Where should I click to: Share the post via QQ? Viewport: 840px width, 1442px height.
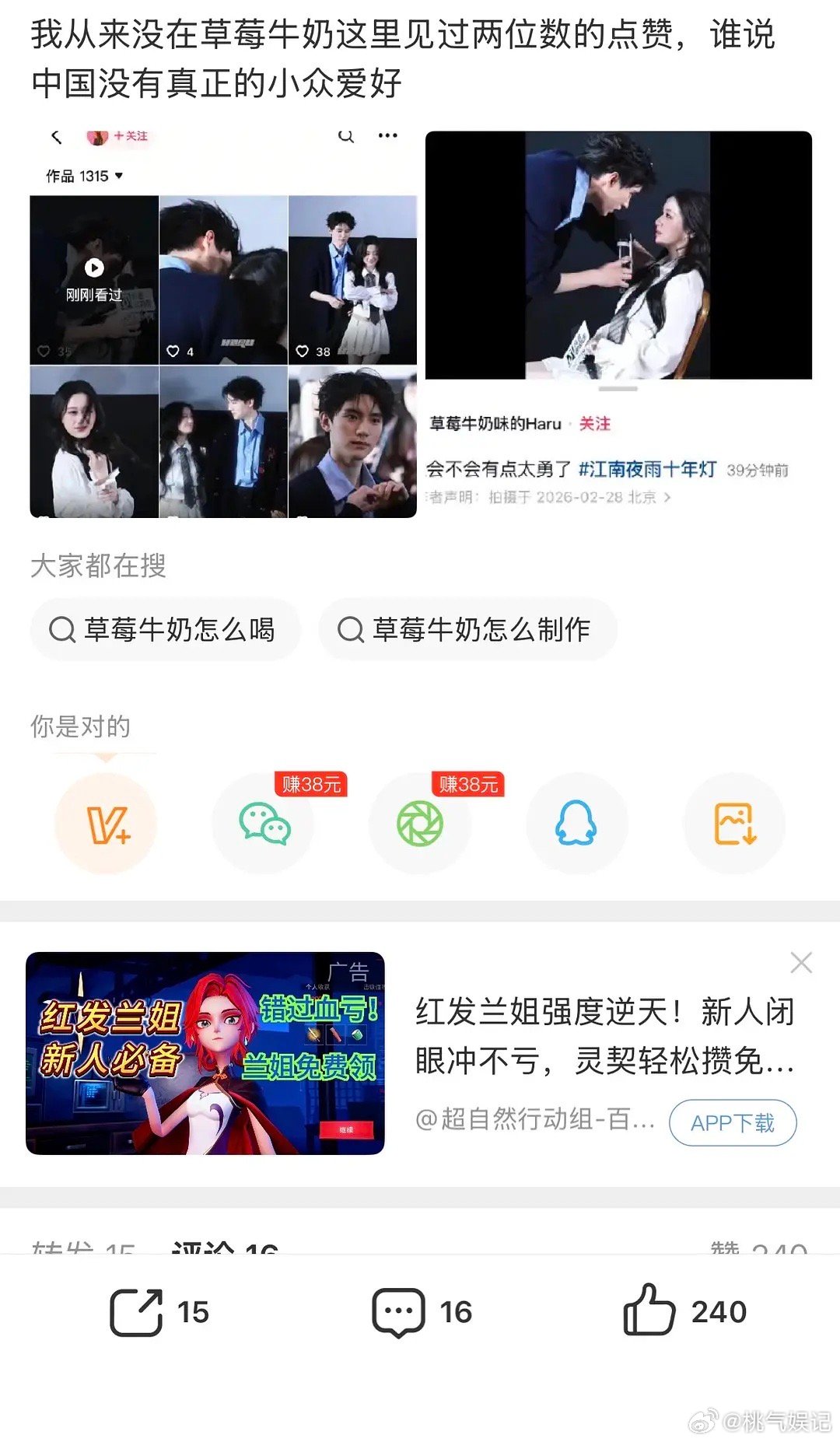coord(576,824)
